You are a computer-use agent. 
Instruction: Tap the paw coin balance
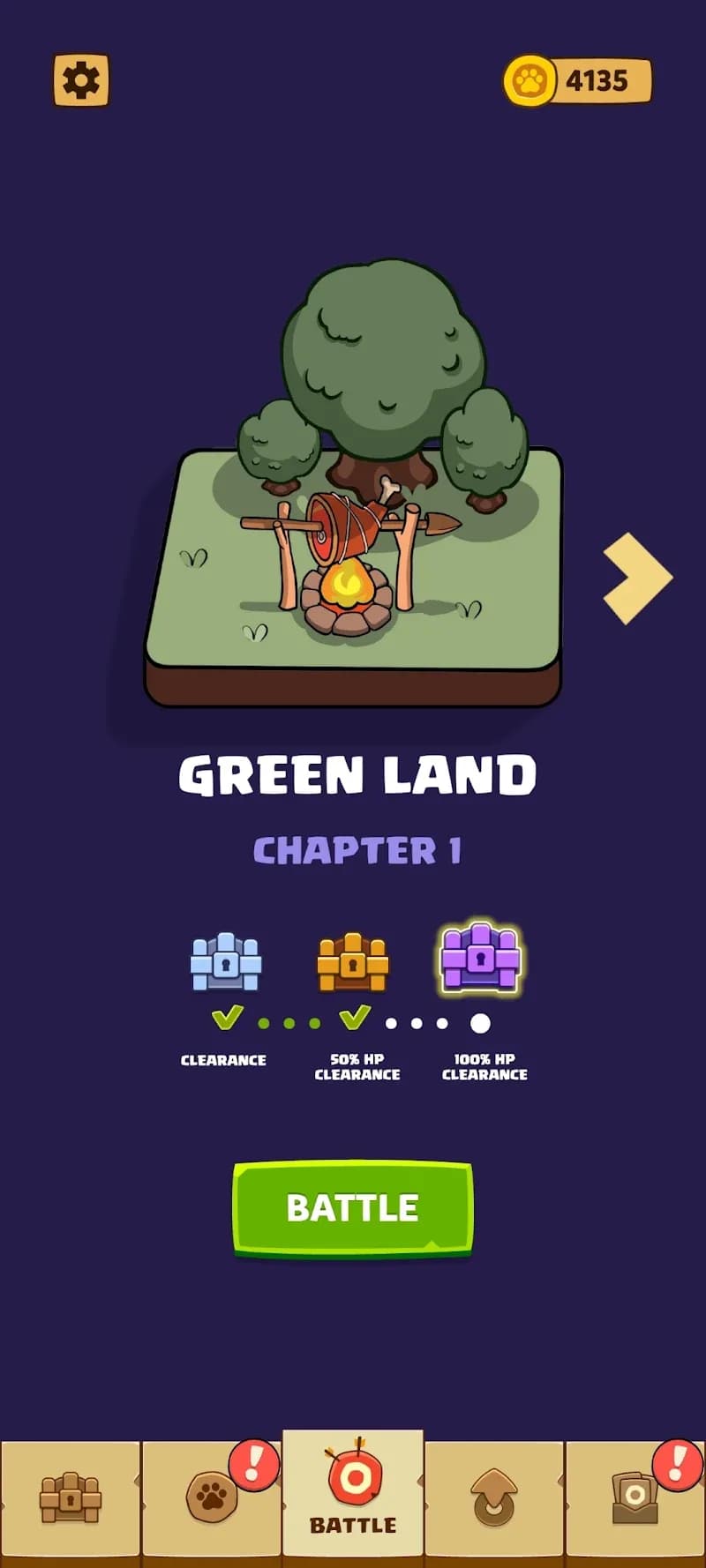[x=578, y=81]
